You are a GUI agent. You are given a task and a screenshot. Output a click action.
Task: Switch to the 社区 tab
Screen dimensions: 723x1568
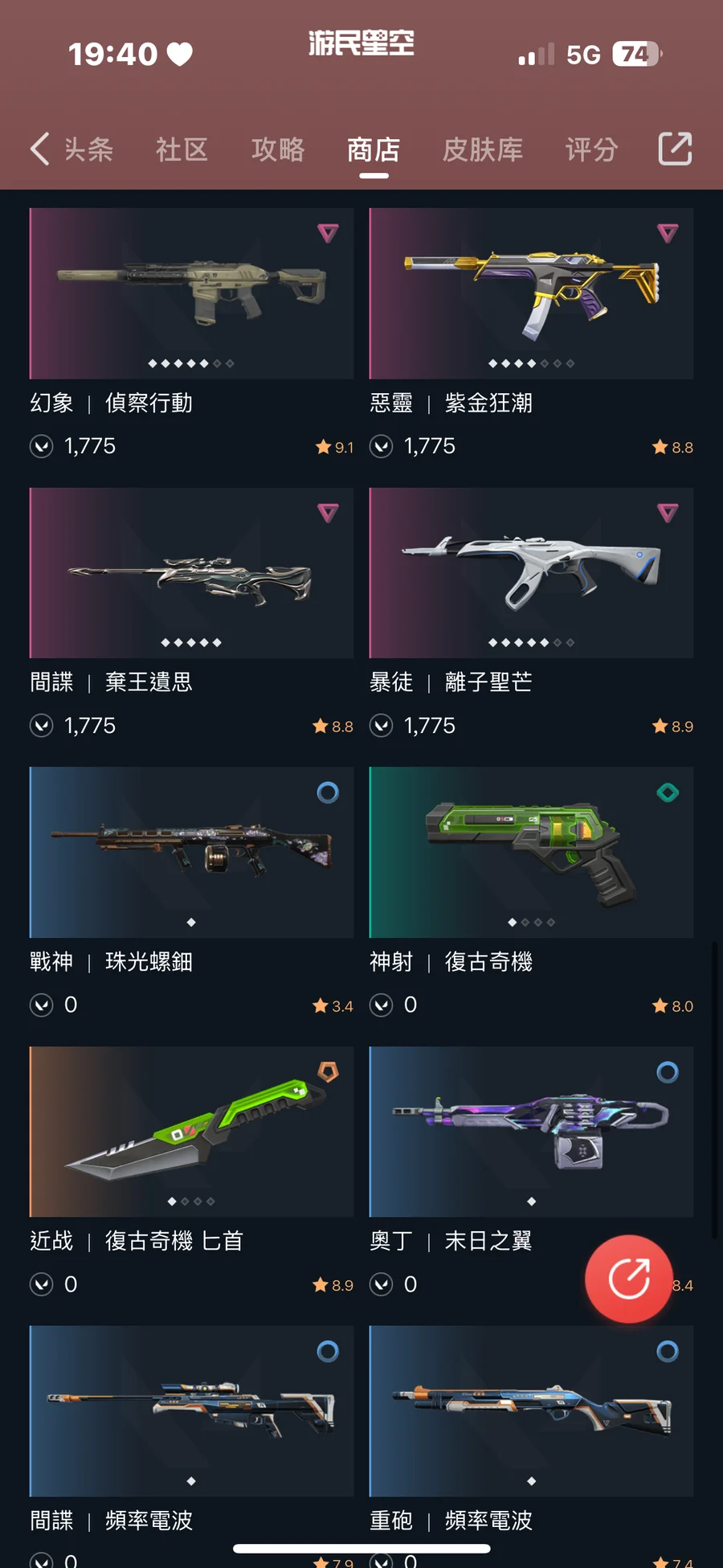(x=182, y=149)
